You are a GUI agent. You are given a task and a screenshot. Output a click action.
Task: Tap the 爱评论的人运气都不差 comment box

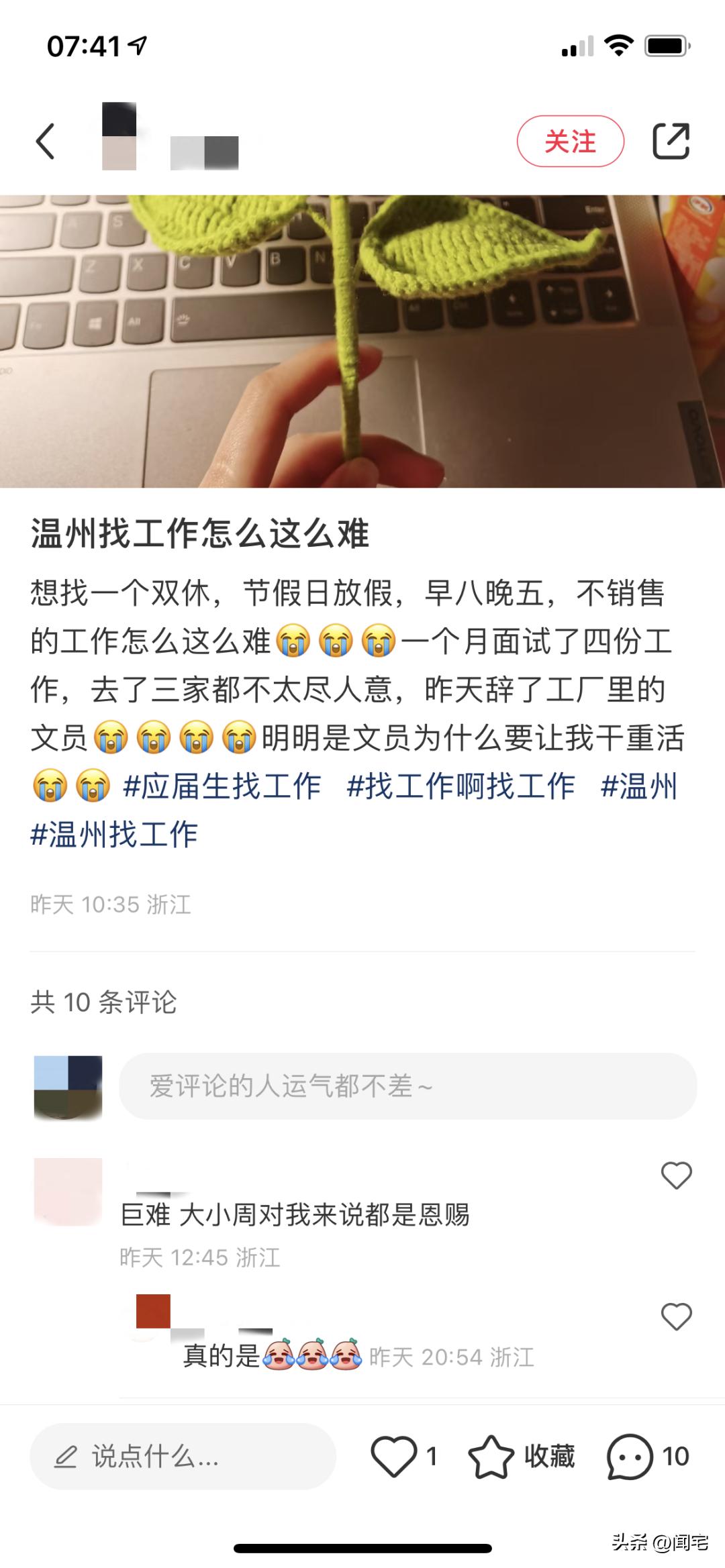tap(407, 1086)
